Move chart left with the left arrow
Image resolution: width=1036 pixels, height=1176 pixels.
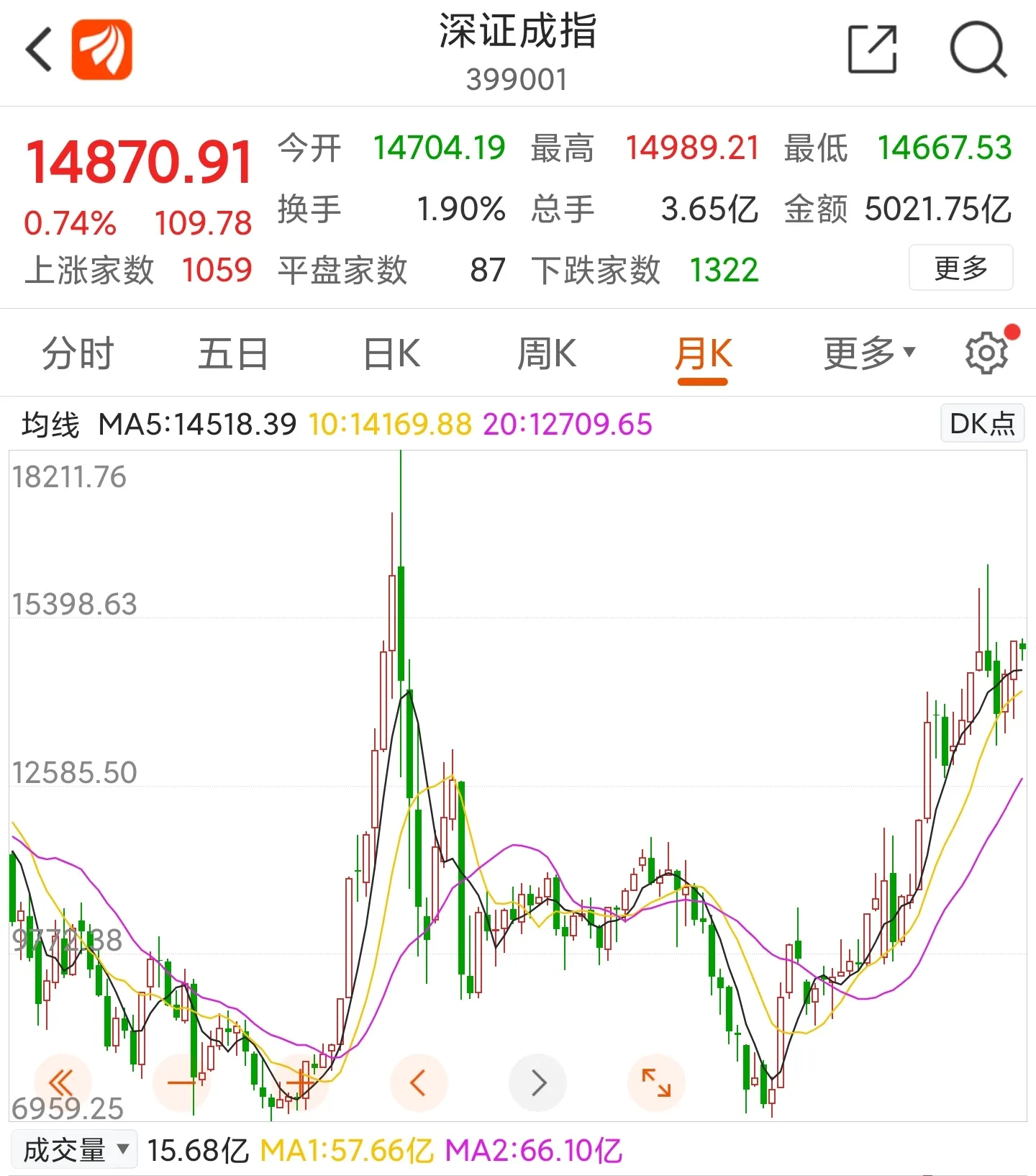pos(419,1082)
